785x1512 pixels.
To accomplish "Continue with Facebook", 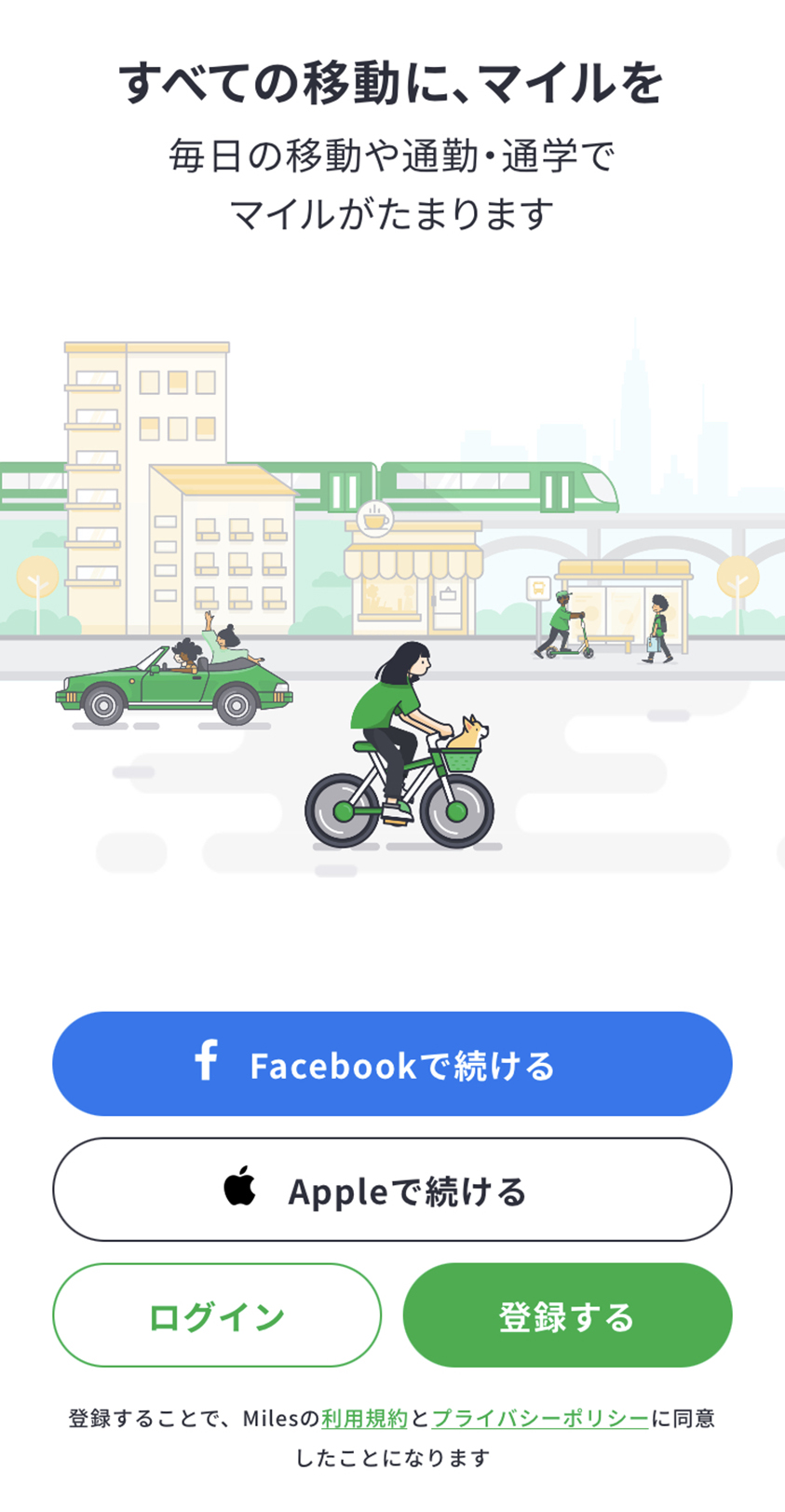I will click(x=392, y=1064).
